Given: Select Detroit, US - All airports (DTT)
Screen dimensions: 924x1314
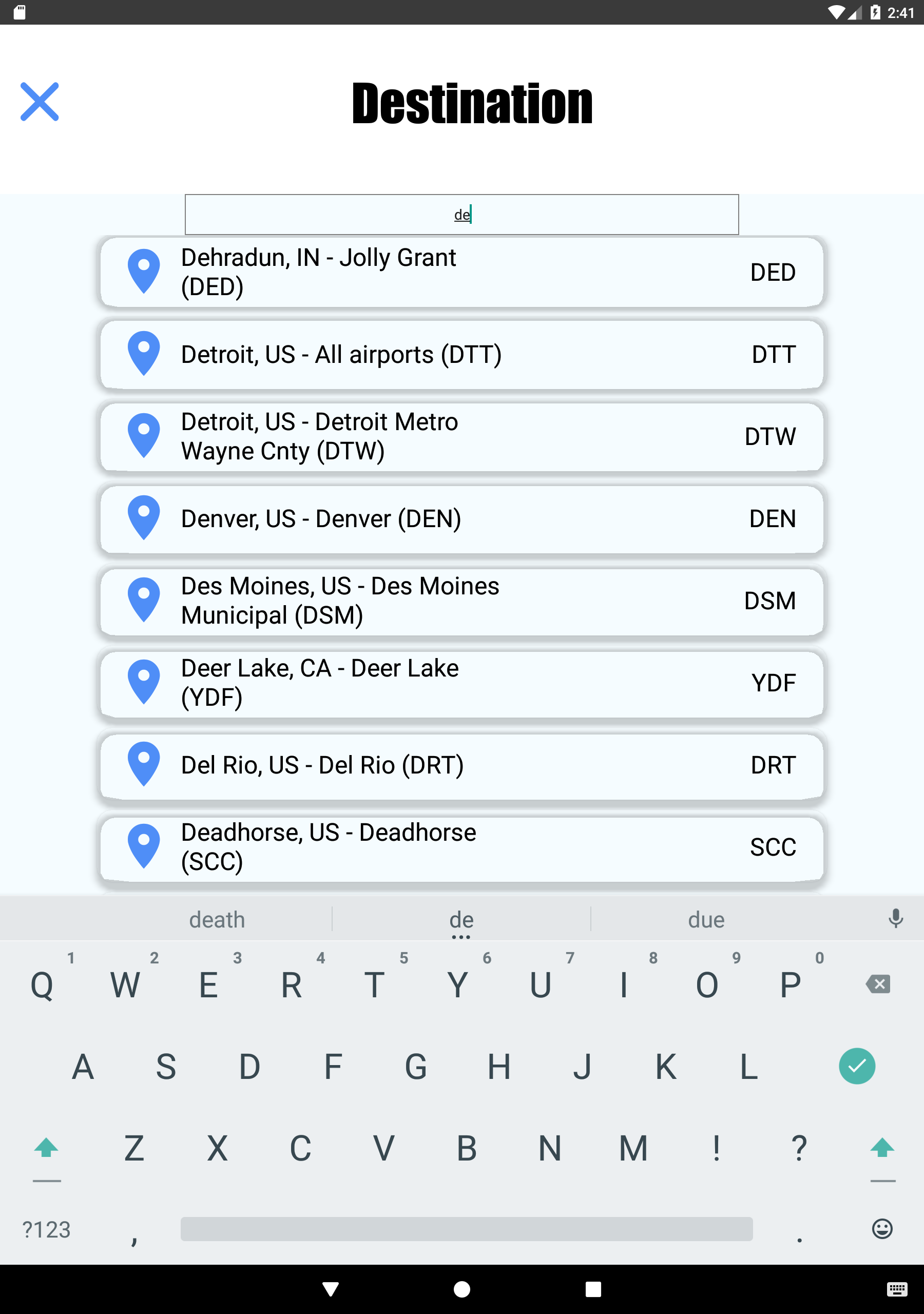Looking at the screenshot, I should tap(461, 354).
